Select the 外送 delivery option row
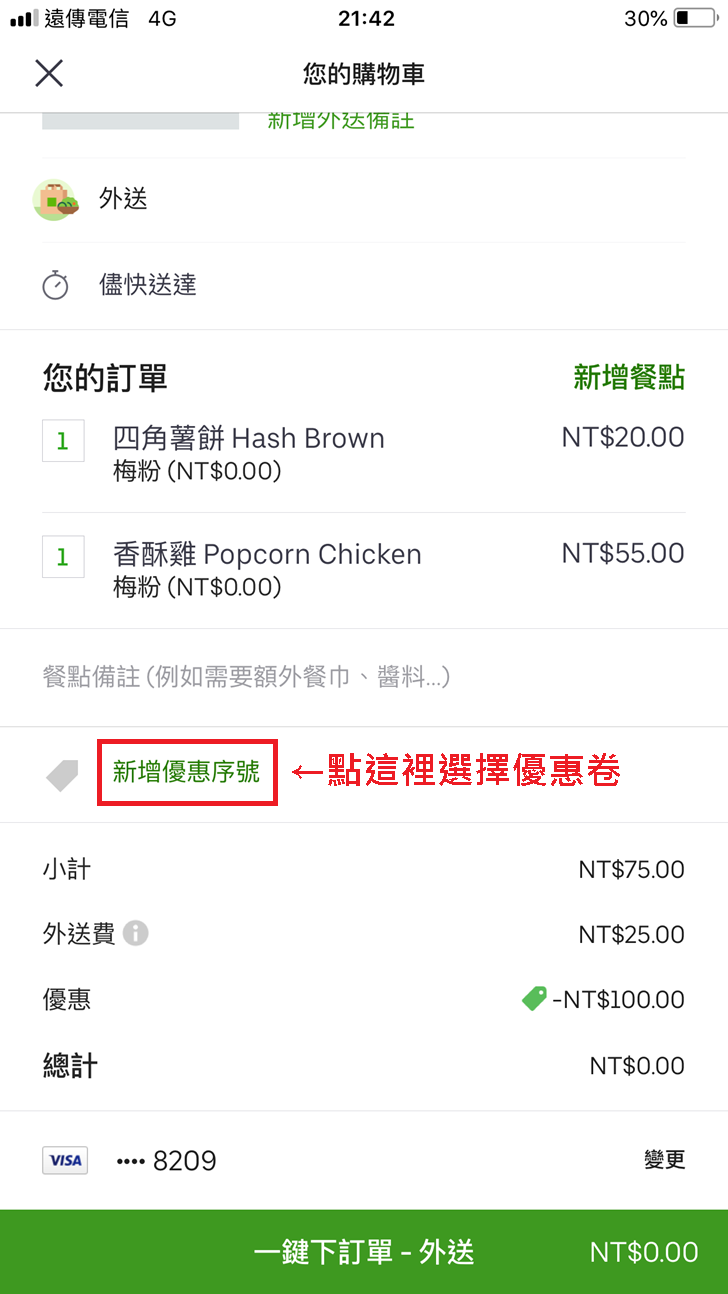Viewport: 728px width, 1294px height. tap(364, 199)
